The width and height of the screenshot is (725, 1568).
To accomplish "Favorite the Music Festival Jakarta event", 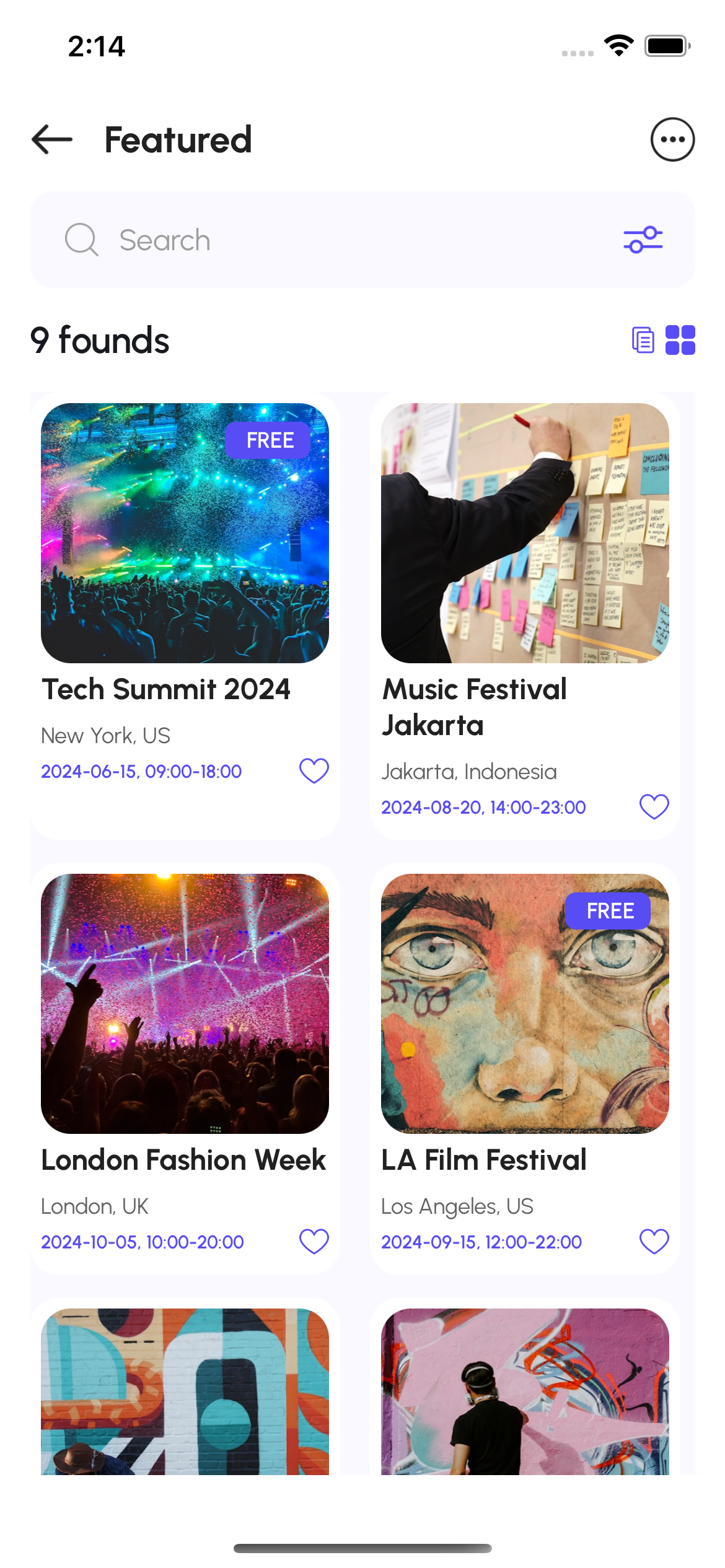I will [654, 807].
